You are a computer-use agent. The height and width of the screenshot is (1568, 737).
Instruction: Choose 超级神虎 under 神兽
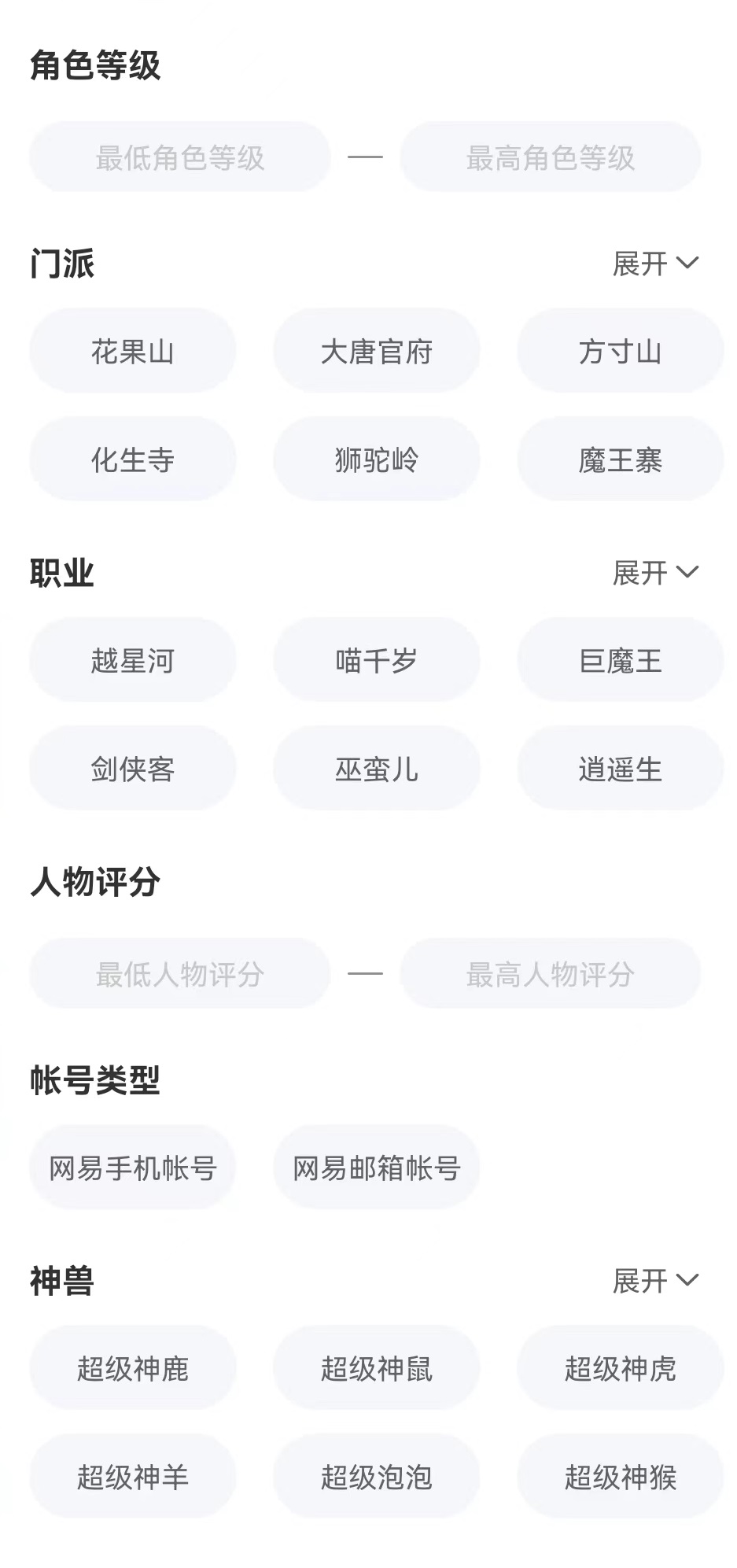[x=620, y=1368]
